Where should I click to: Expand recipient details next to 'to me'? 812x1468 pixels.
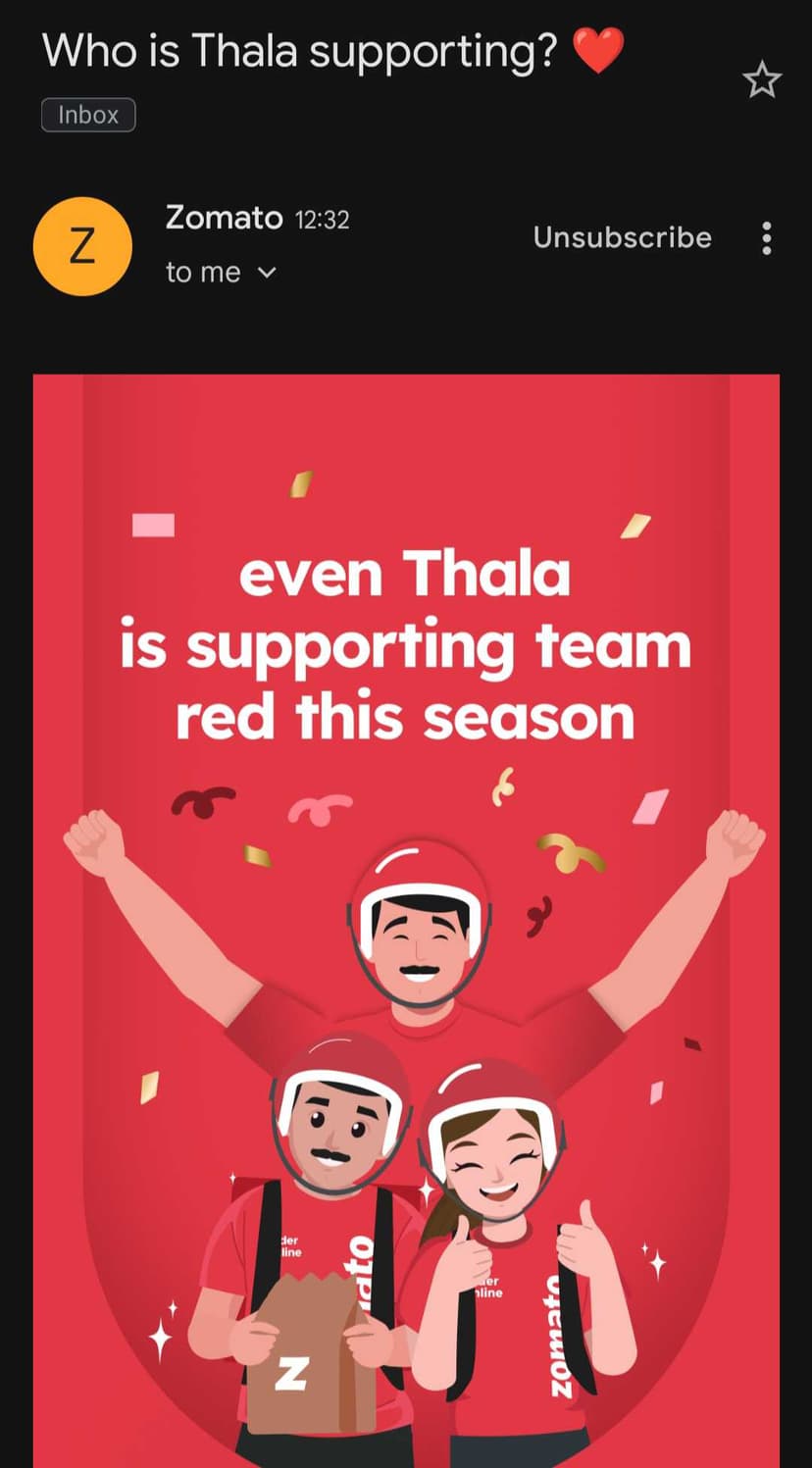[266, 273]
